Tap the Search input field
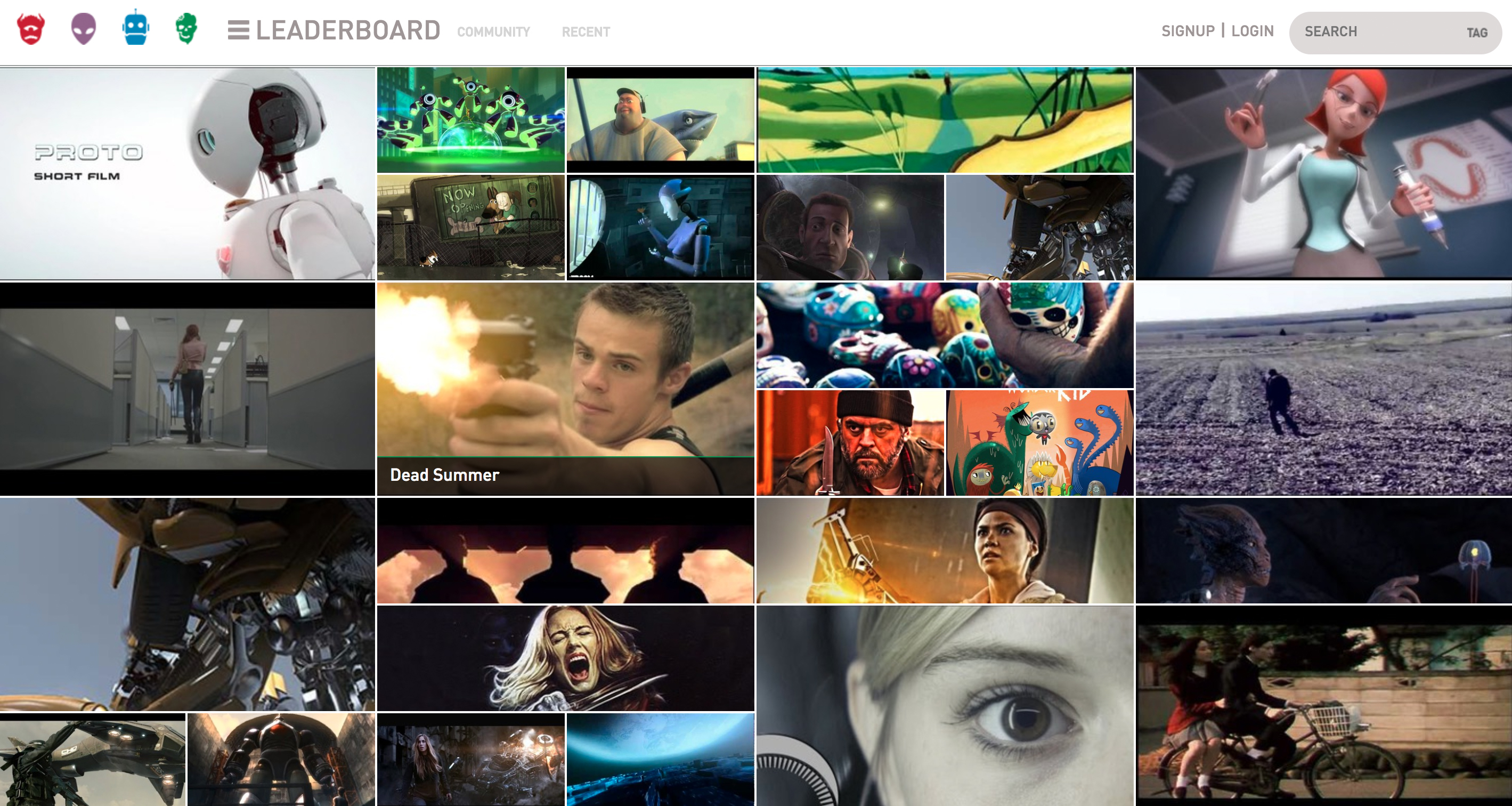Screen dimensions: 1512x806 pyautogui.click(x=1373, y=33)
